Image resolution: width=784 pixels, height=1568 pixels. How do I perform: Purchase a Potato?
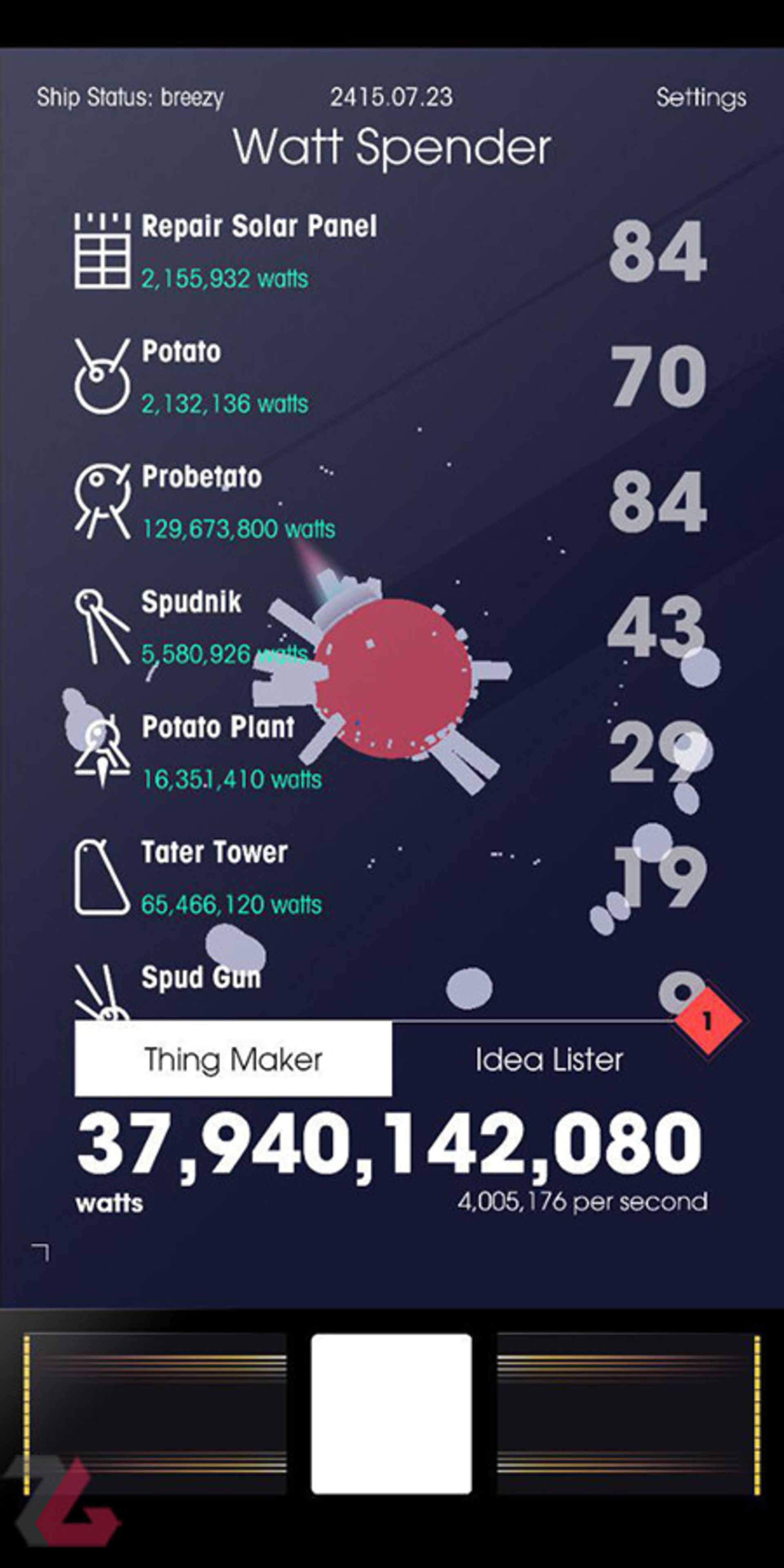pos(225,376)
